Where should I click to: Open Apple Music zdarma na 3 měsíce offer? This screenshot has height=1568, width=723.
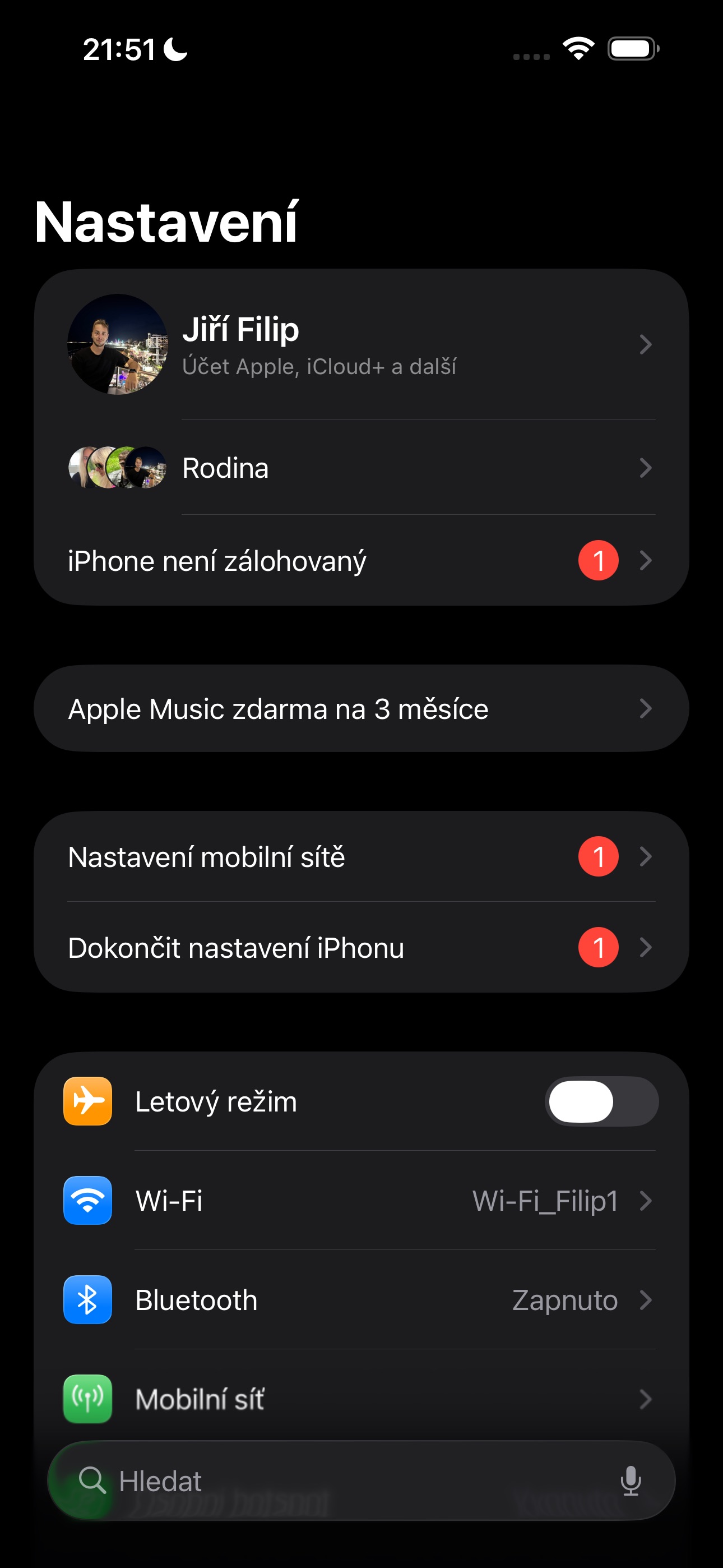361,708
